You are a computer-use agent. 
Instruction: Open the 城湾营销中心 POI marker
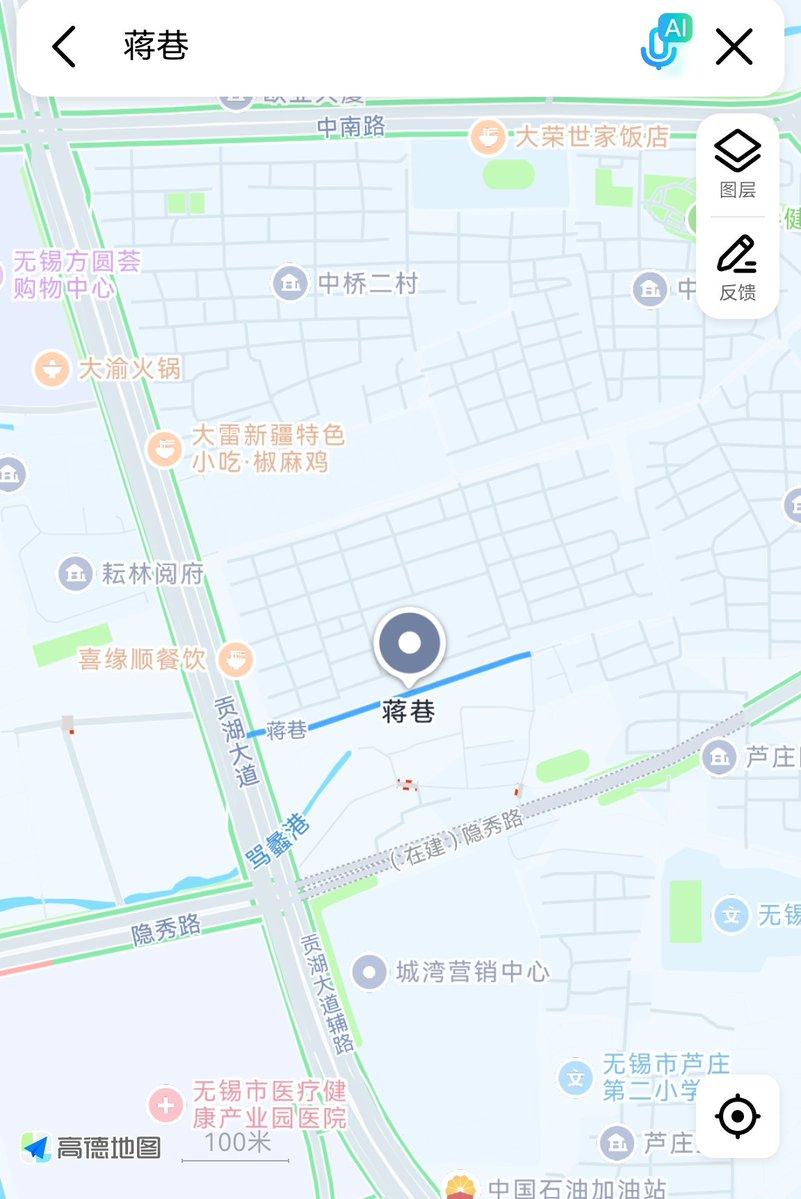pos(373,969)
